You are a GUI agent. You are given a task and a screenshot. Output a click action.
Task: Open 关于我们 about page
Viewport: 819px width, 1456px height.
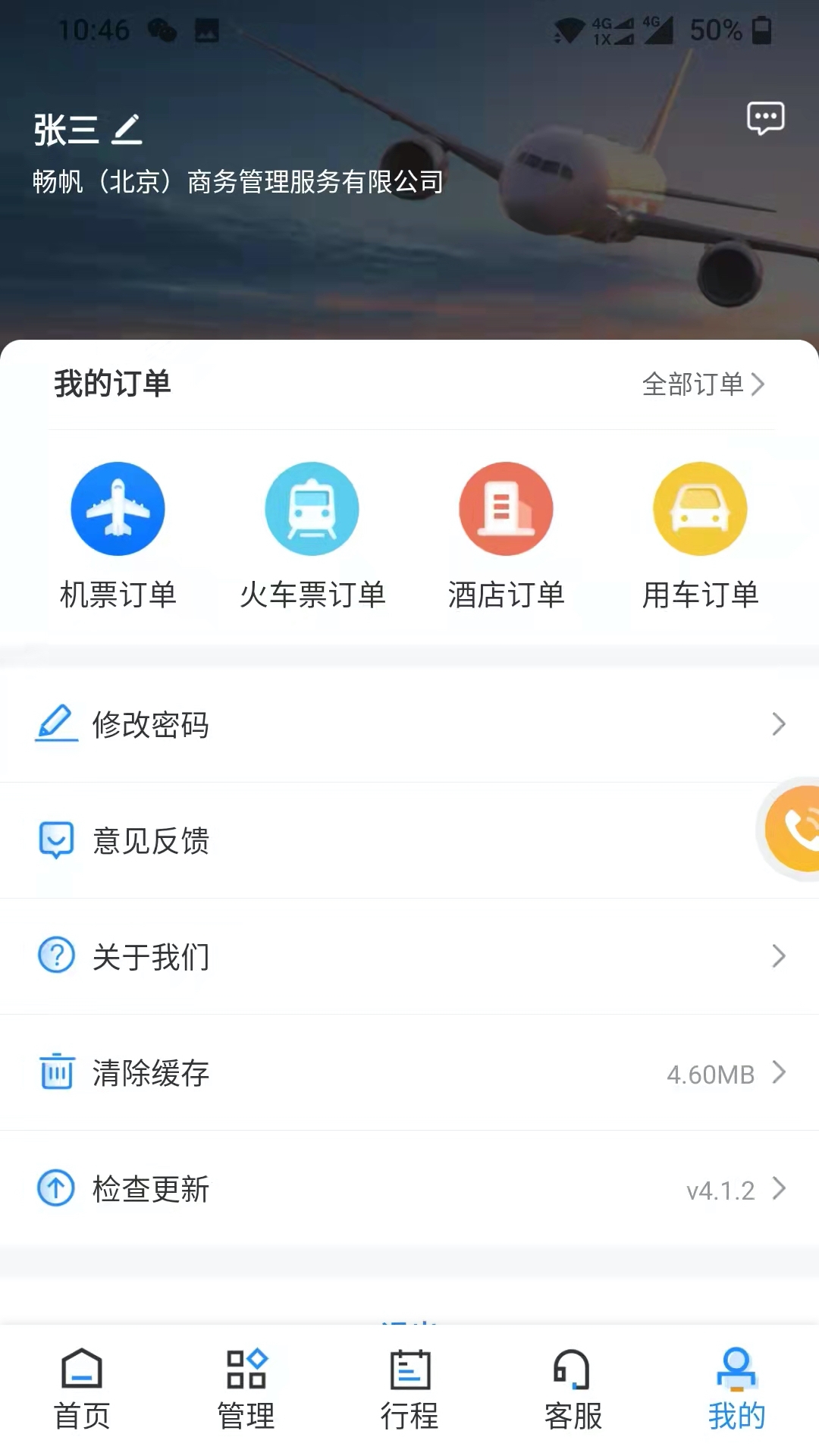(x=151, y=957)
